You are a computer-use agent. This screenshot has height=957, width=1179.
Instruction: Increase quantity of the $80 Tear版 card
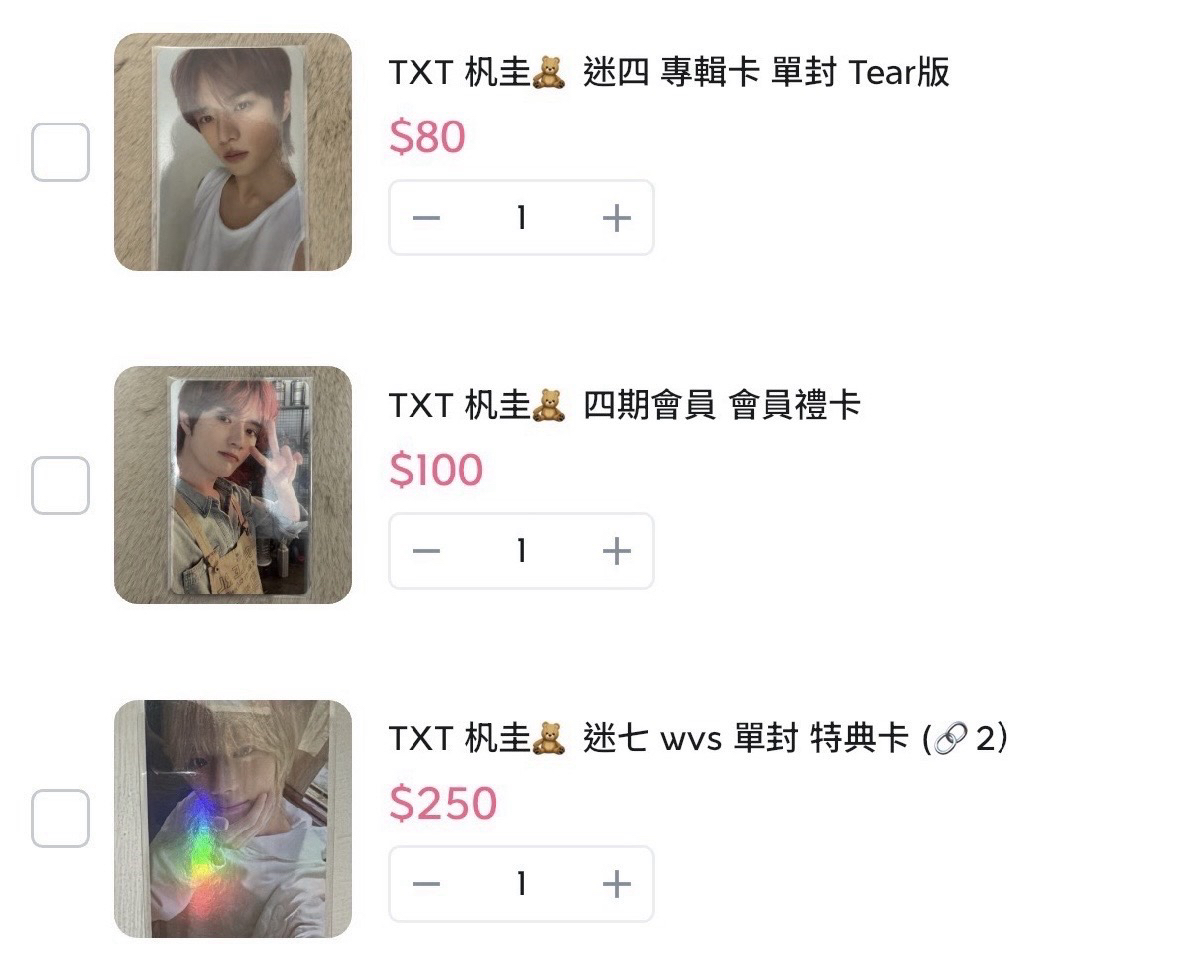[617, 218]
